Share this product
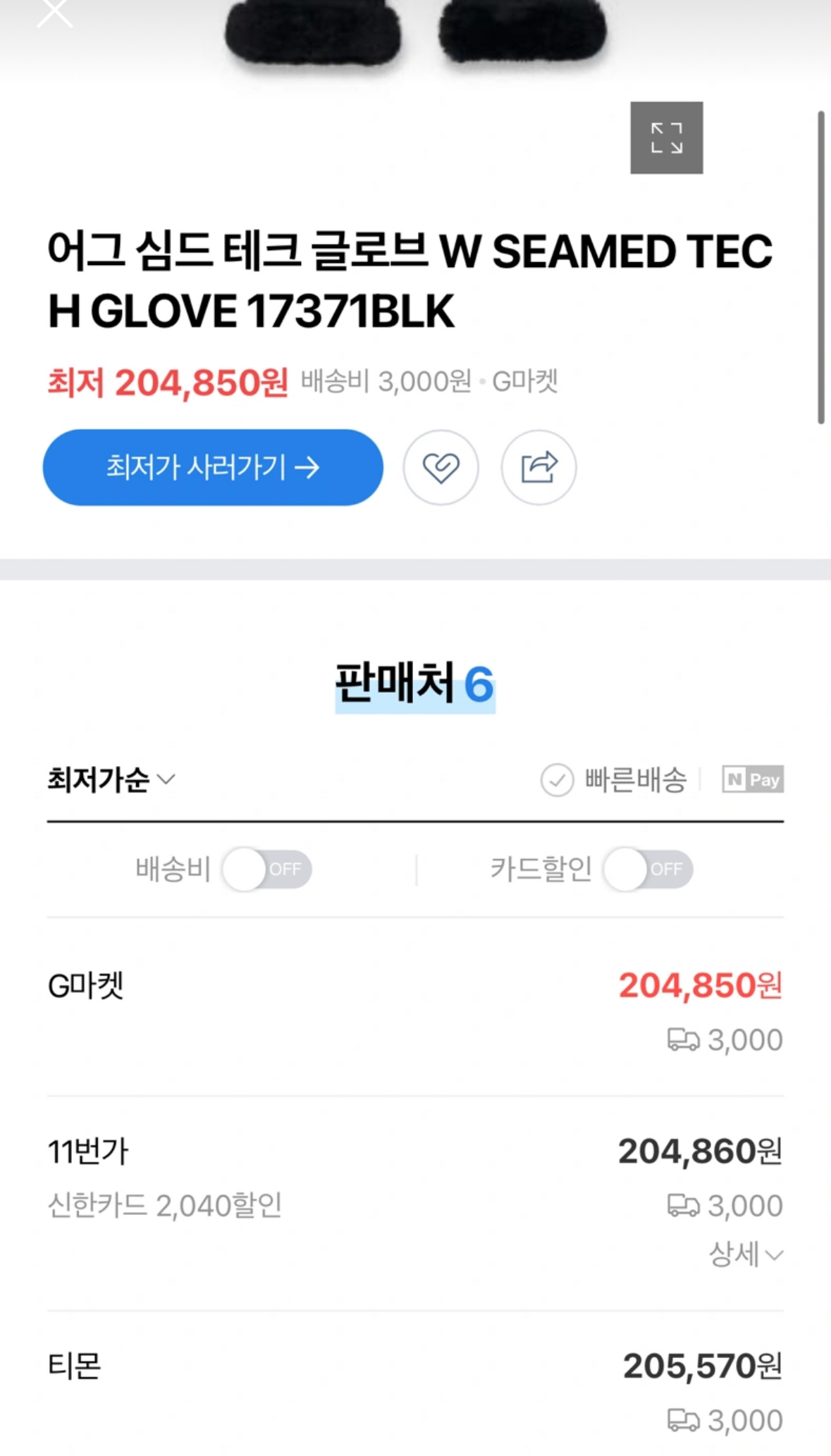831x1456 pixels. (538, 467)
